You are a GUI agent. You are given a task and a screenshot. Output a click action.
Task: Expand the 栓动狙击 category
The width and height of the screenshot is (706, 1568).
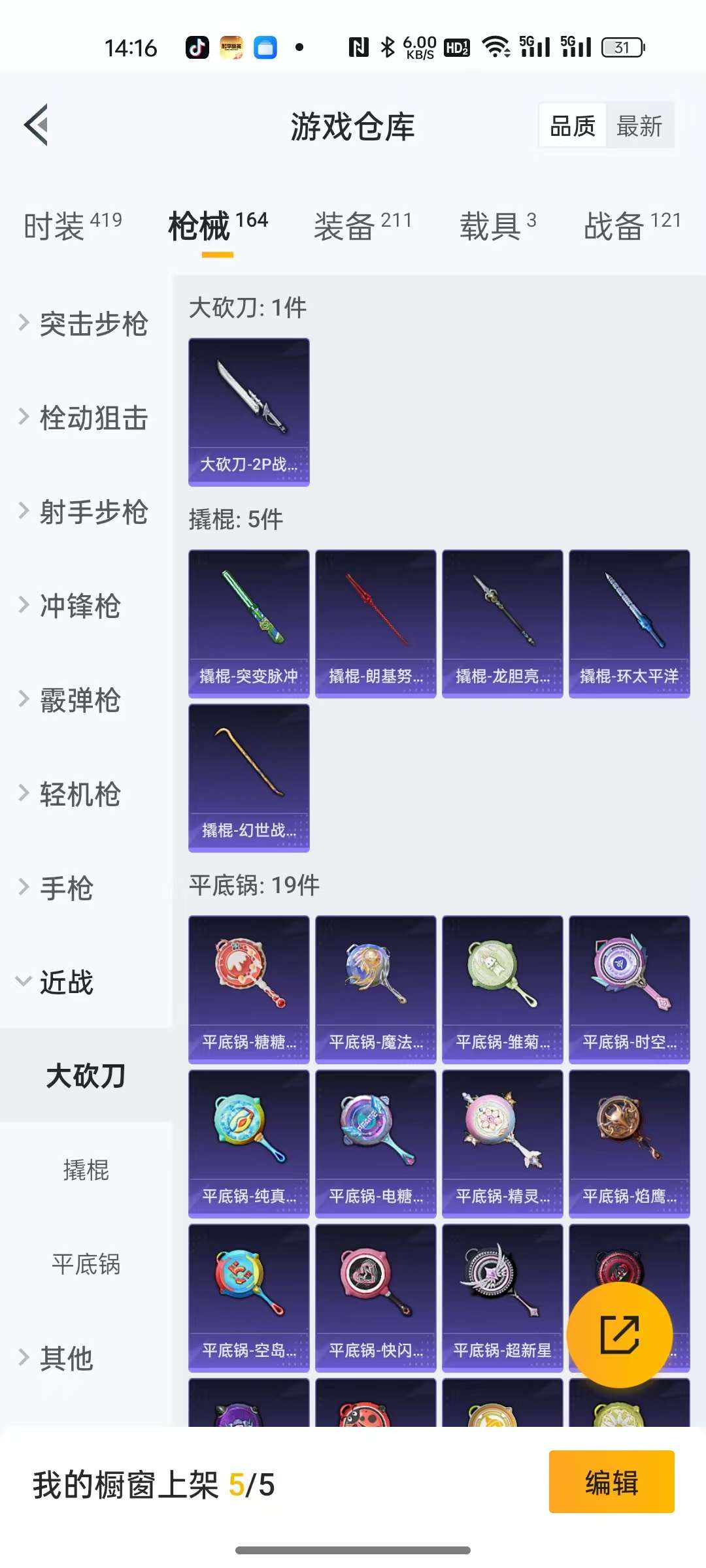pyautogui.click(x=85, y=418)
